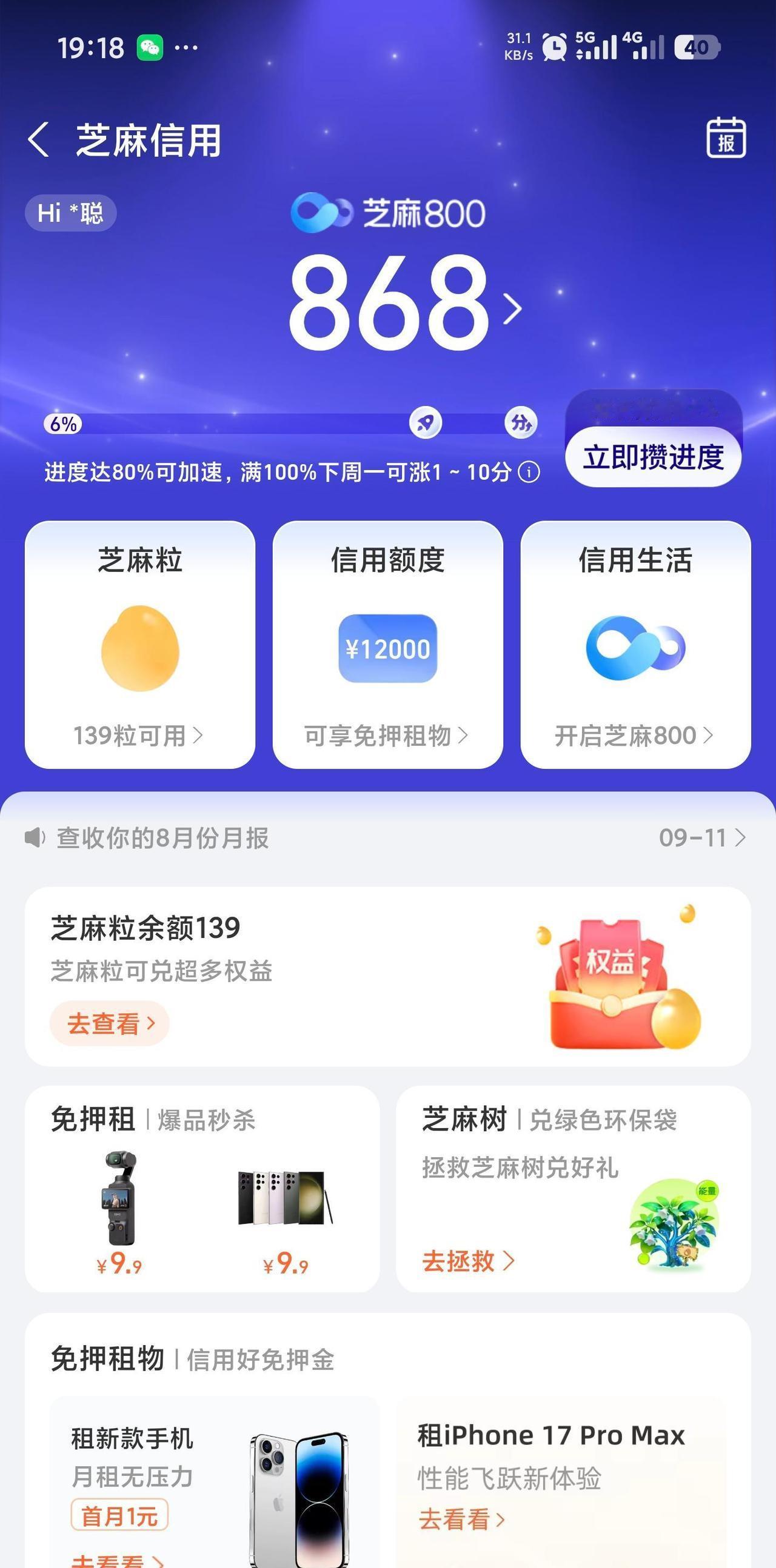The image size is (776, 1568).
Task: Go back from 芝麻信用 page
Action: (x=39, y=139)
